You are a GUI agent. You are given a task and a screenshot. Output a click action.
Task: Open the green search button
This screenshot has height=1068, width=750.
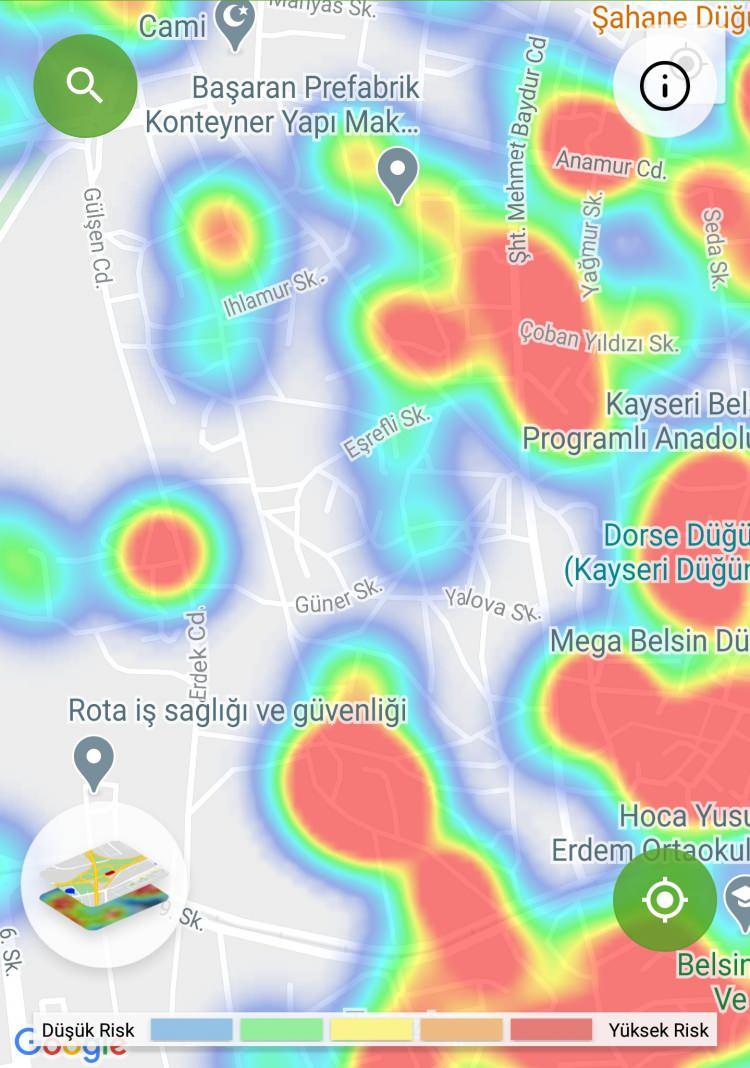pos(85,86)
